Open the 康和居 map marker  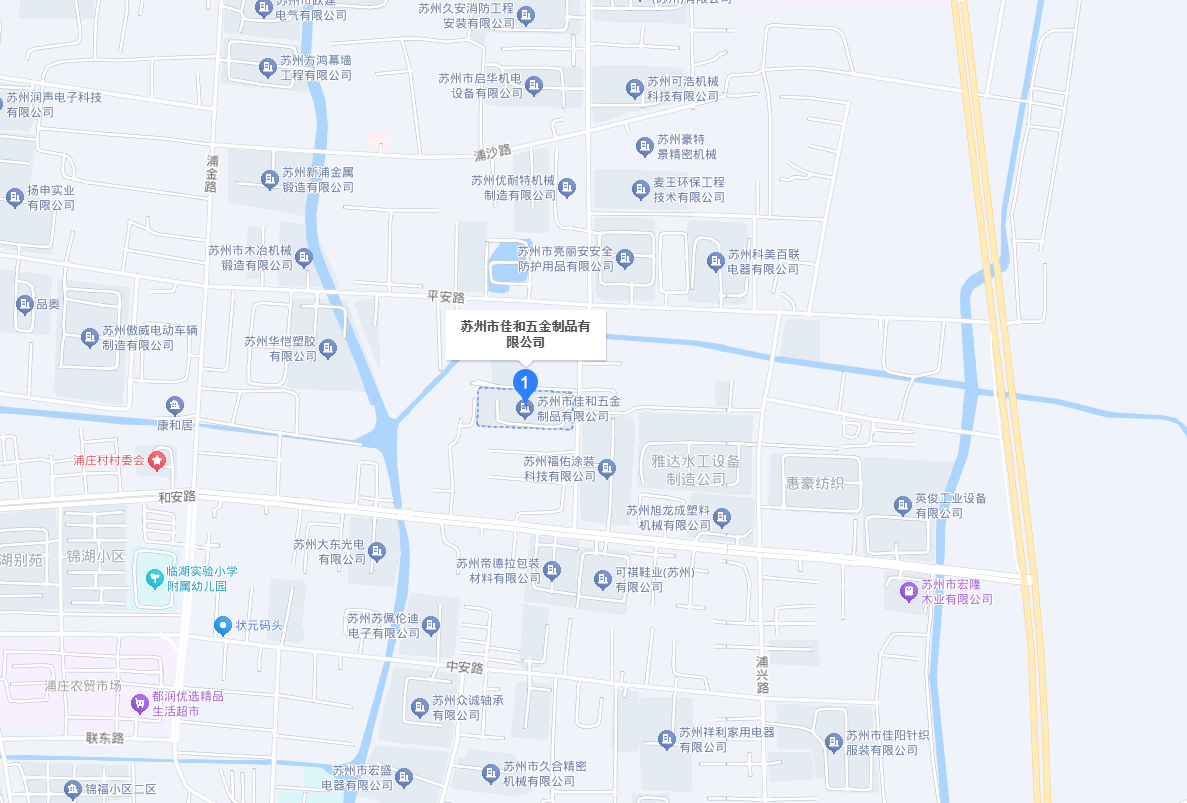[x=175, y=405]
